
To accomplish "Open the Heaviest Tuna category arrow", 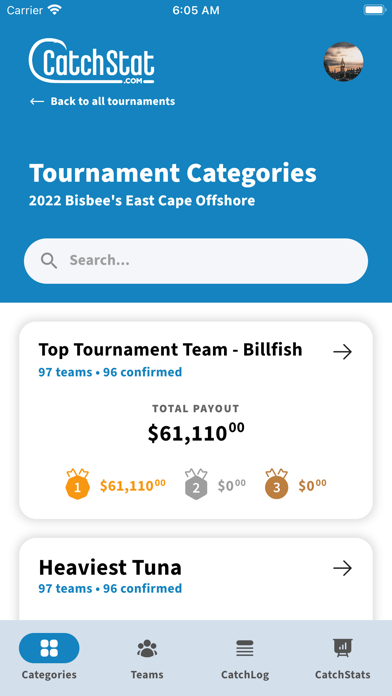I will (x=342, y=568).
